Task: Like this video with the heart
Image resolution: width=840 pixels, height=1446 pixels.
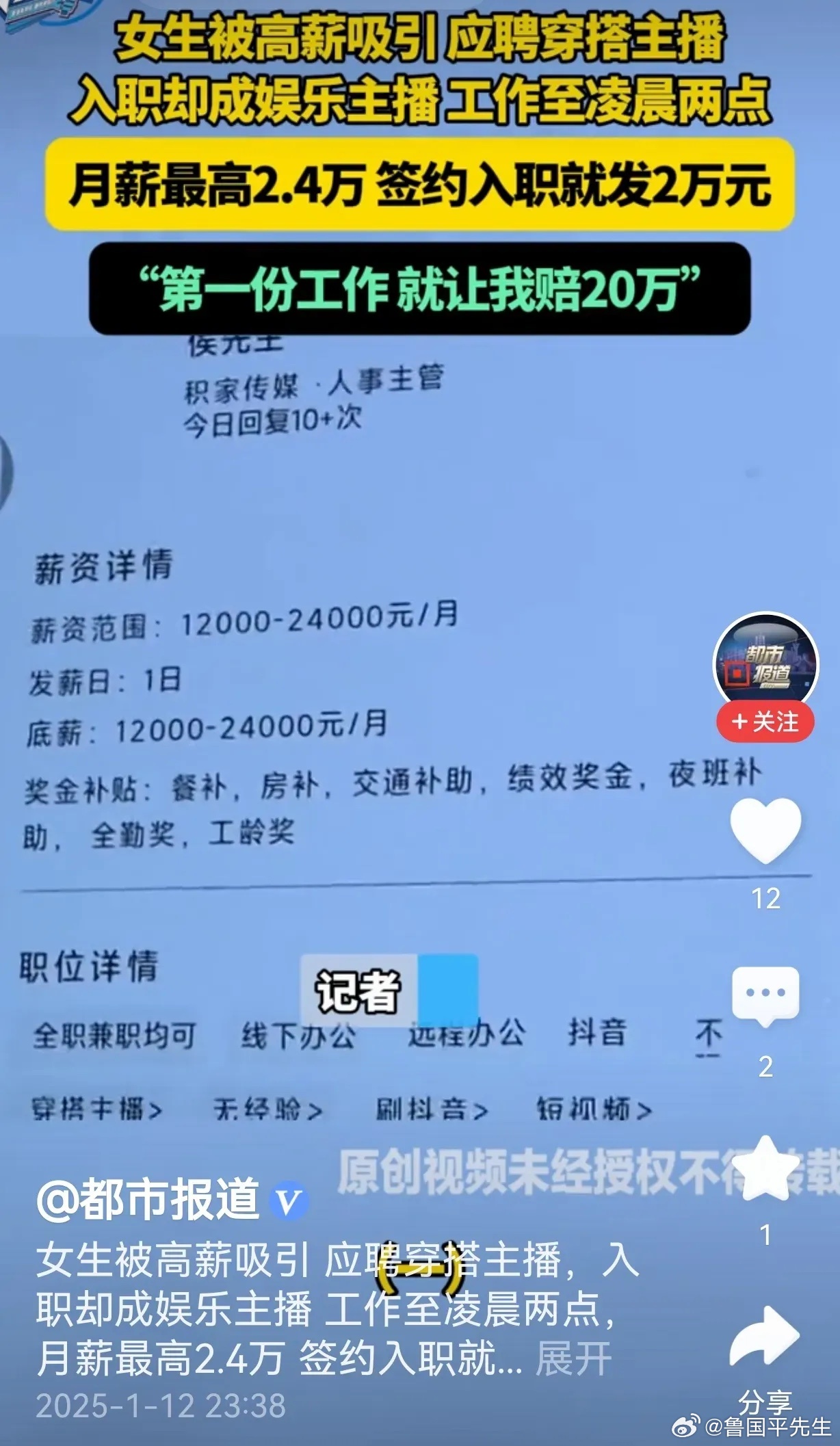Action: pos(765,828)
